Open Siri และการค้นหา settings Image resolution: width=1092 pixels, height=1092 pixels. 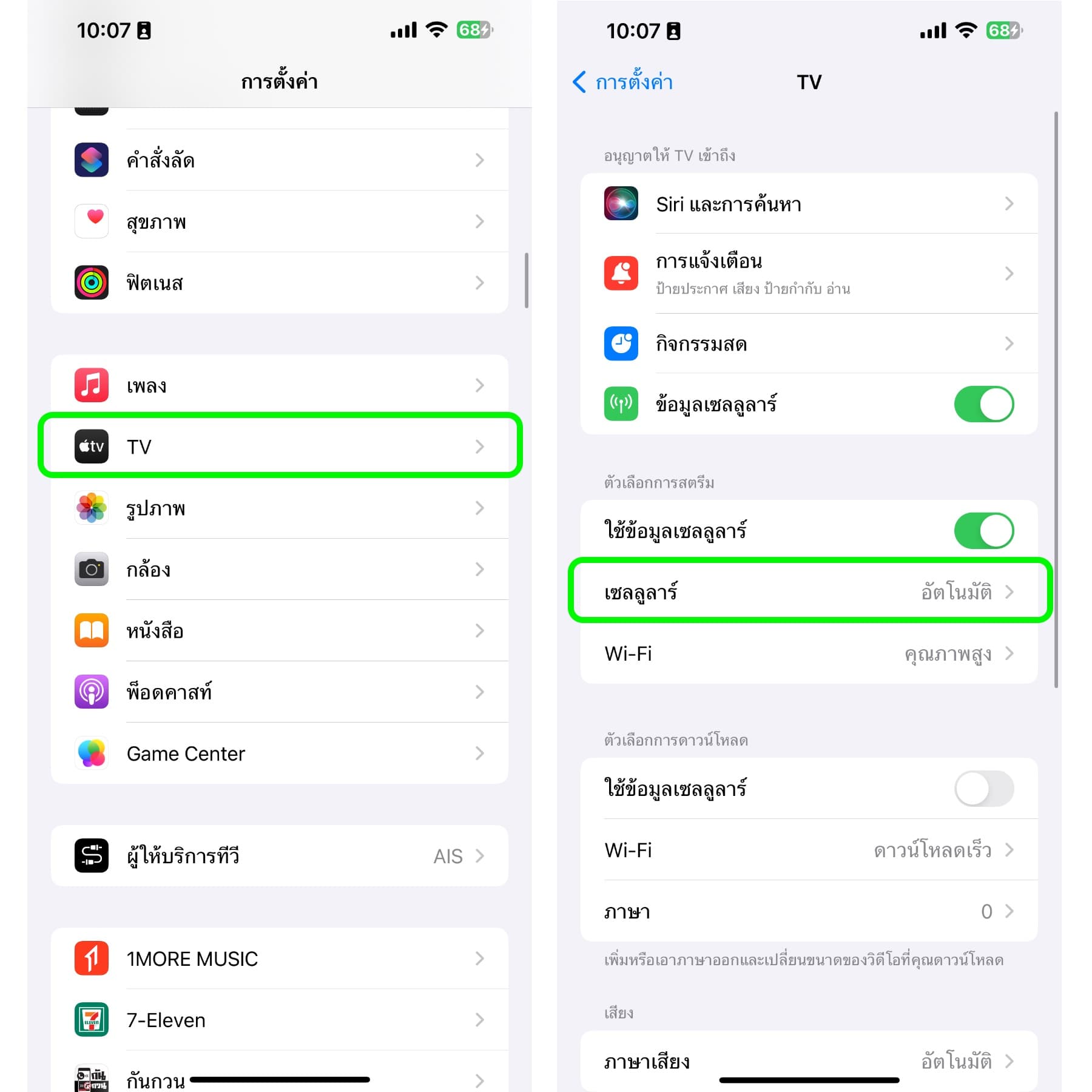(x=808, y=204)
